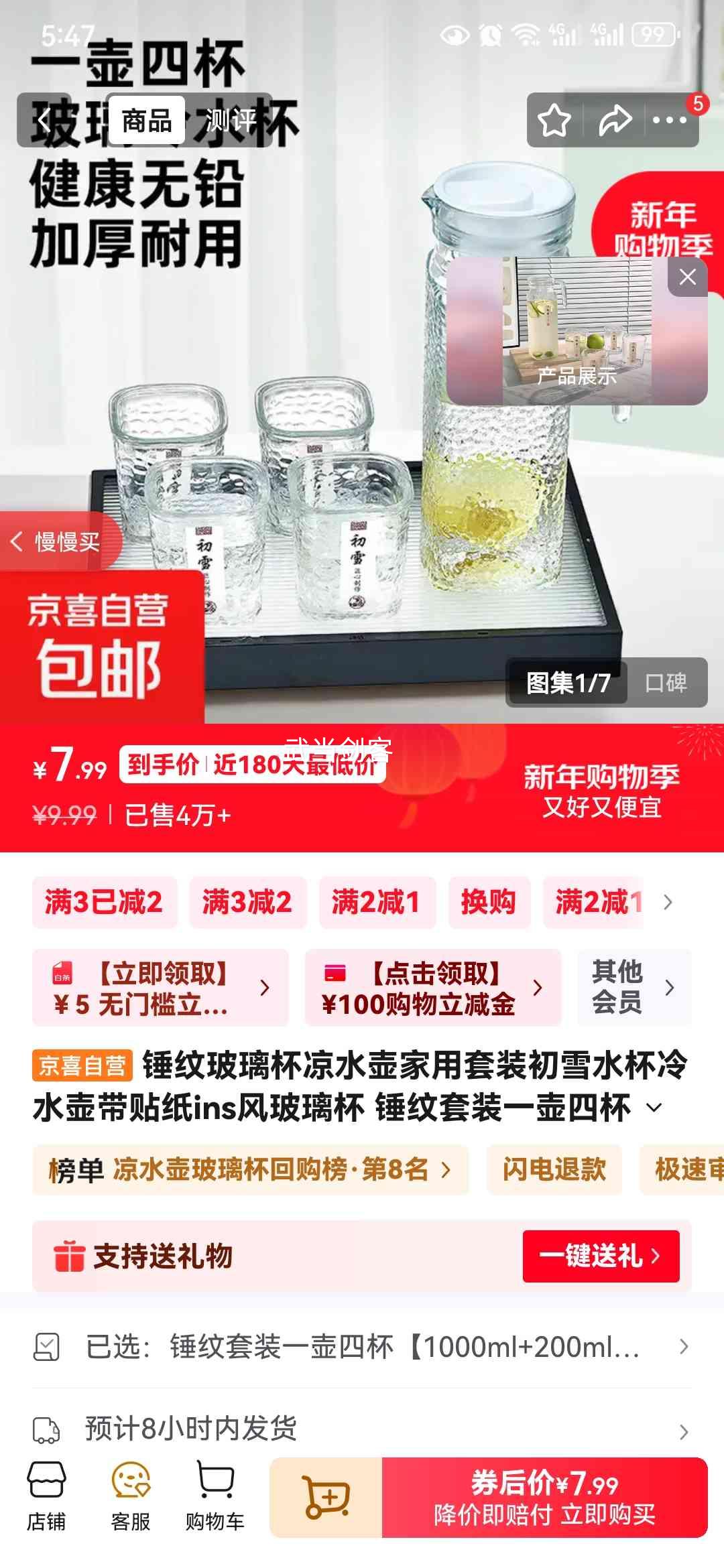
Task: Select the 商品 tab
Action: pos(148,122)
